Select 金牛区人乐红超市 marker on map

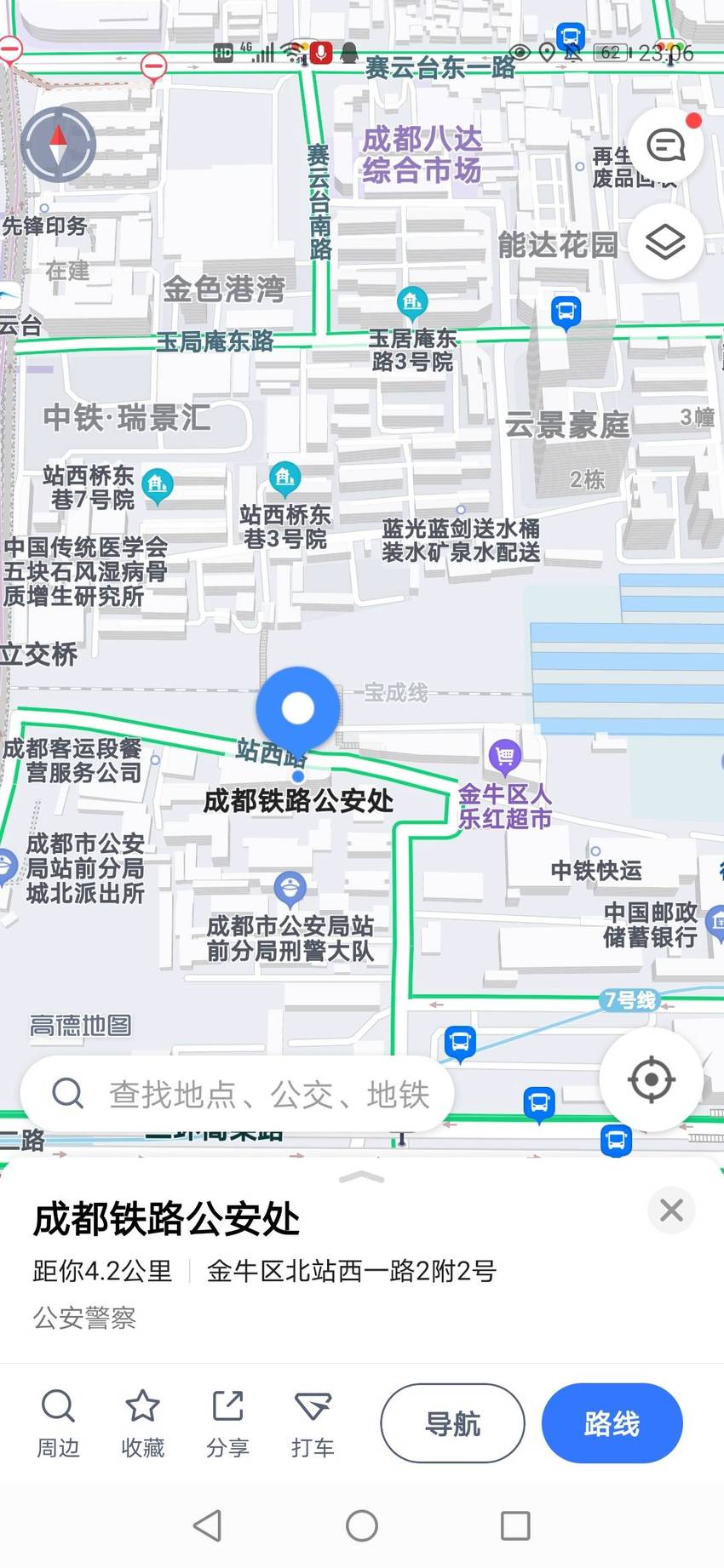pyautogui.click(x=505, y=756)
